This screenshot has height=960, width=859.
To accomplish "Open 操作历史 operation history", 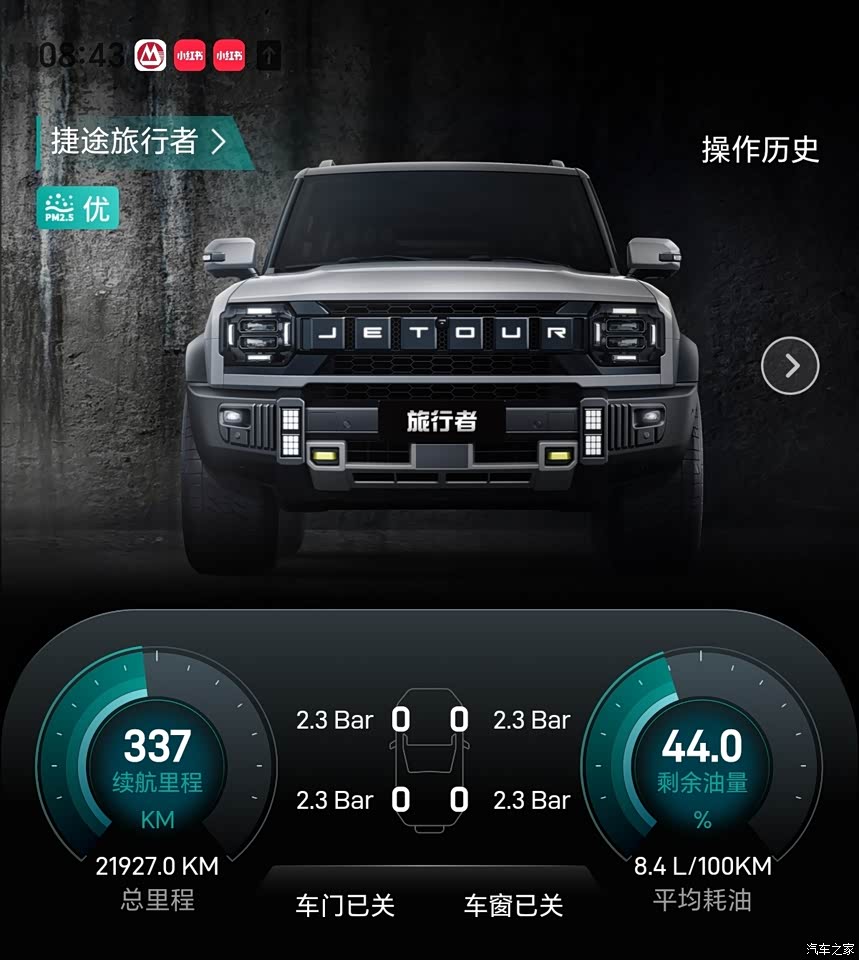I will (760, 150).
